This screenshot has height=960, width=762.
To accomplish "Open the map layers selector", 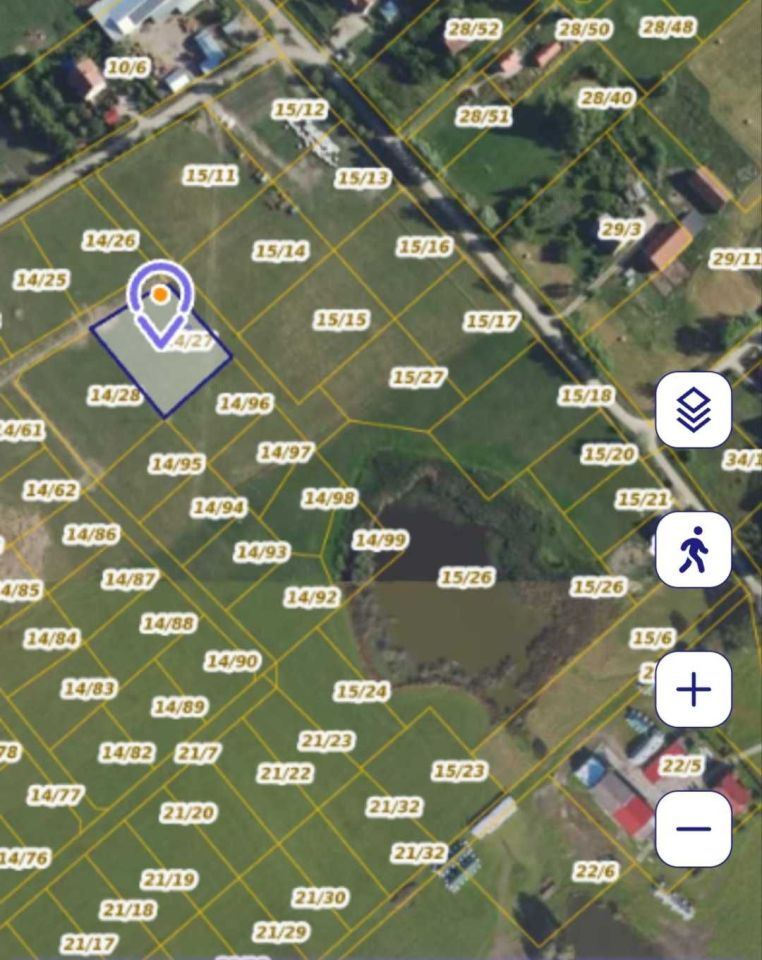I will click(693, 409).
